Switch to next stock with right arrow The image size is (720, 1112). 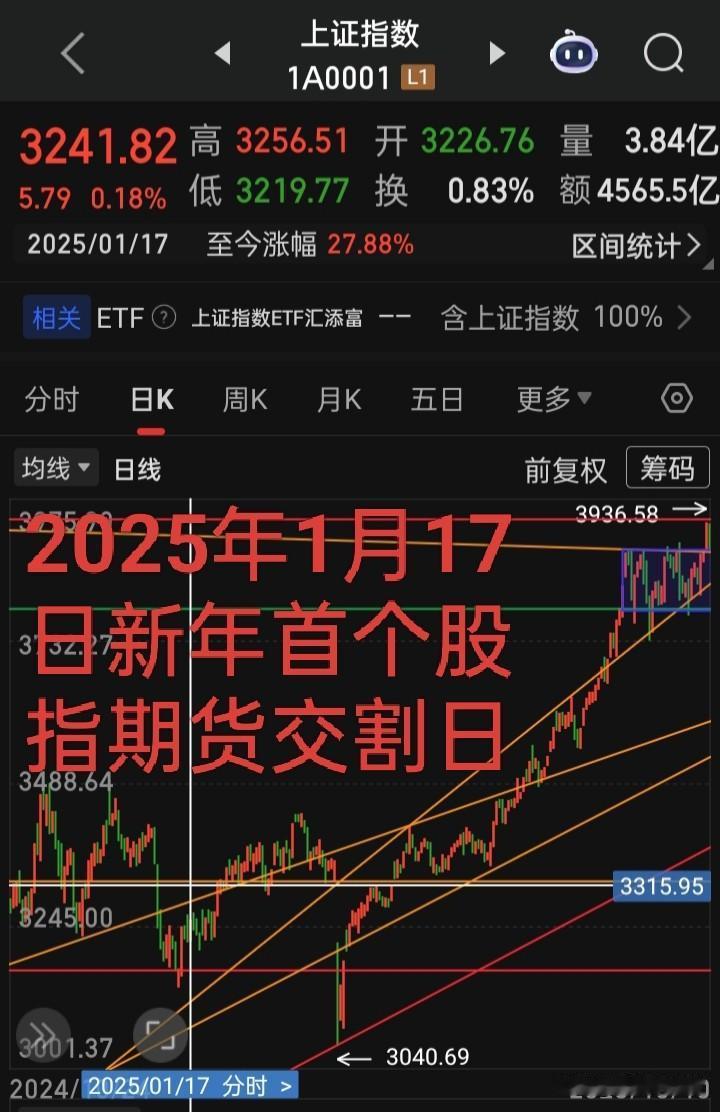tap(497, 53)
